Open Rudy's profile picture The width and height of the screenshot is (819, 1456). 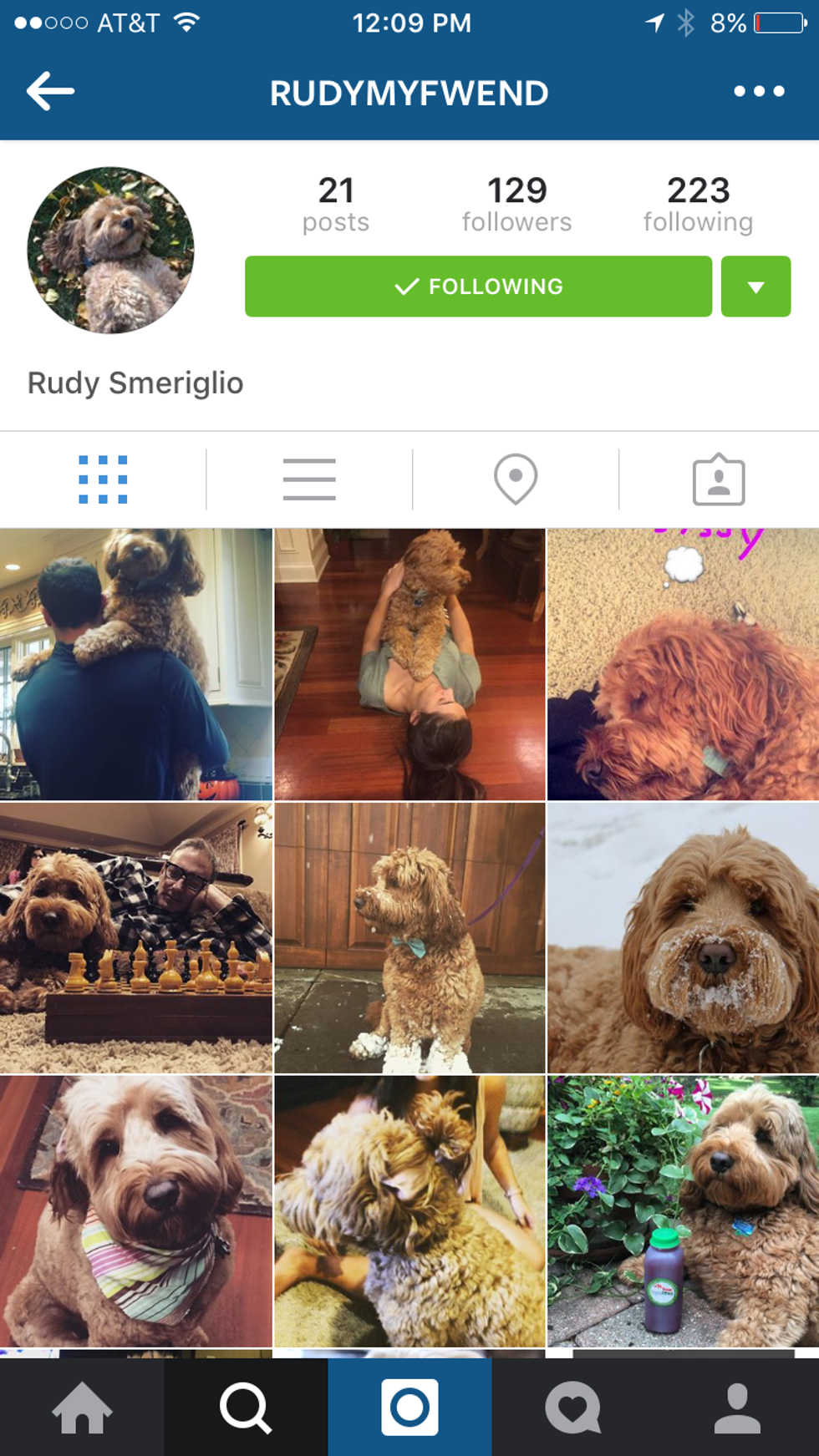click(111, 251)
